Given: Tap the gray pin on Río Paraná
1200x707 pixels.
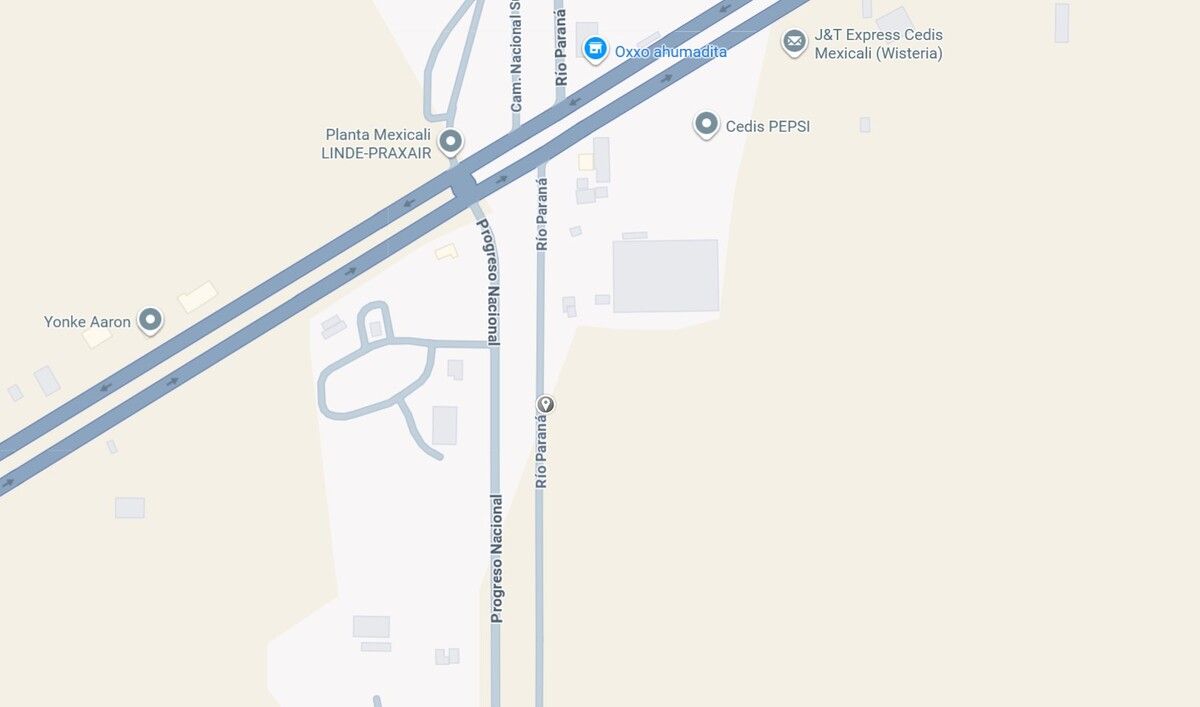Looking at the screenshot, I should 545,404.
